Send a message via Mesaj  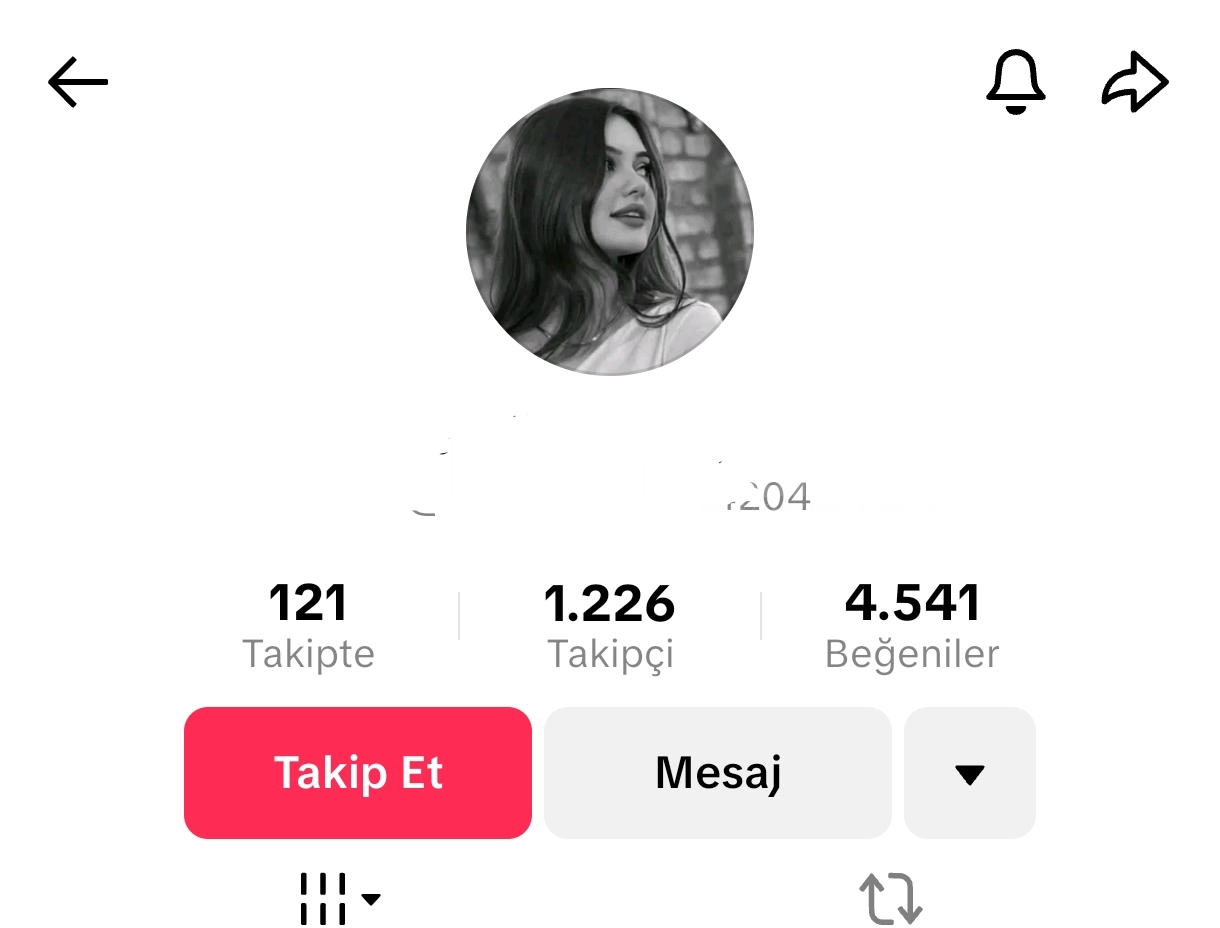[717, 773]
